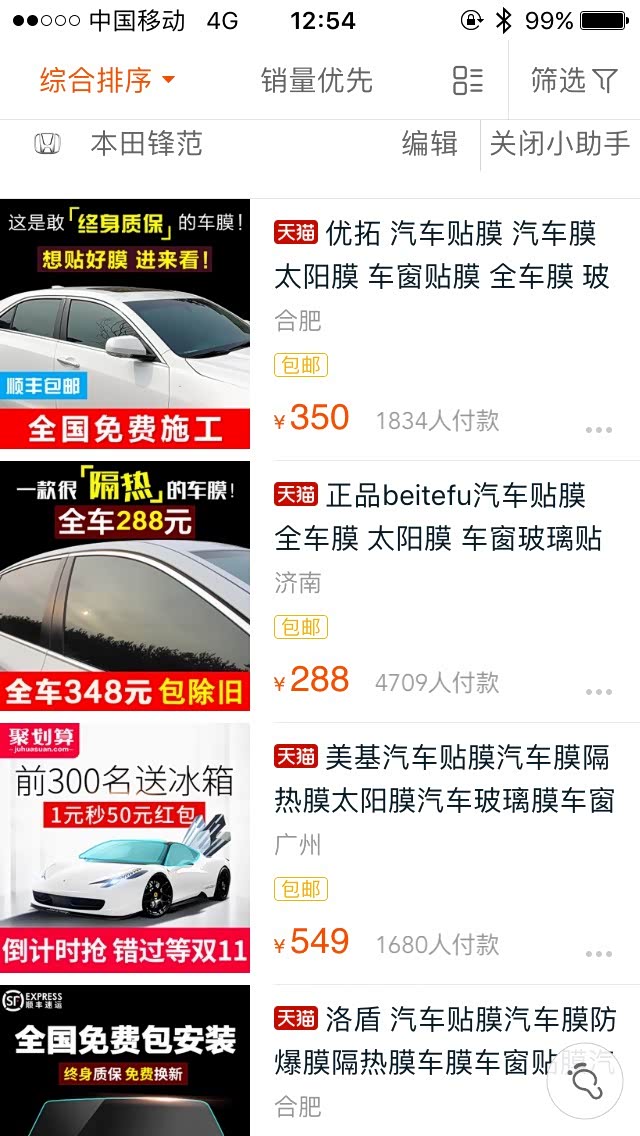
Task: Sort results by 销量优先
Action: click(316, 81)
